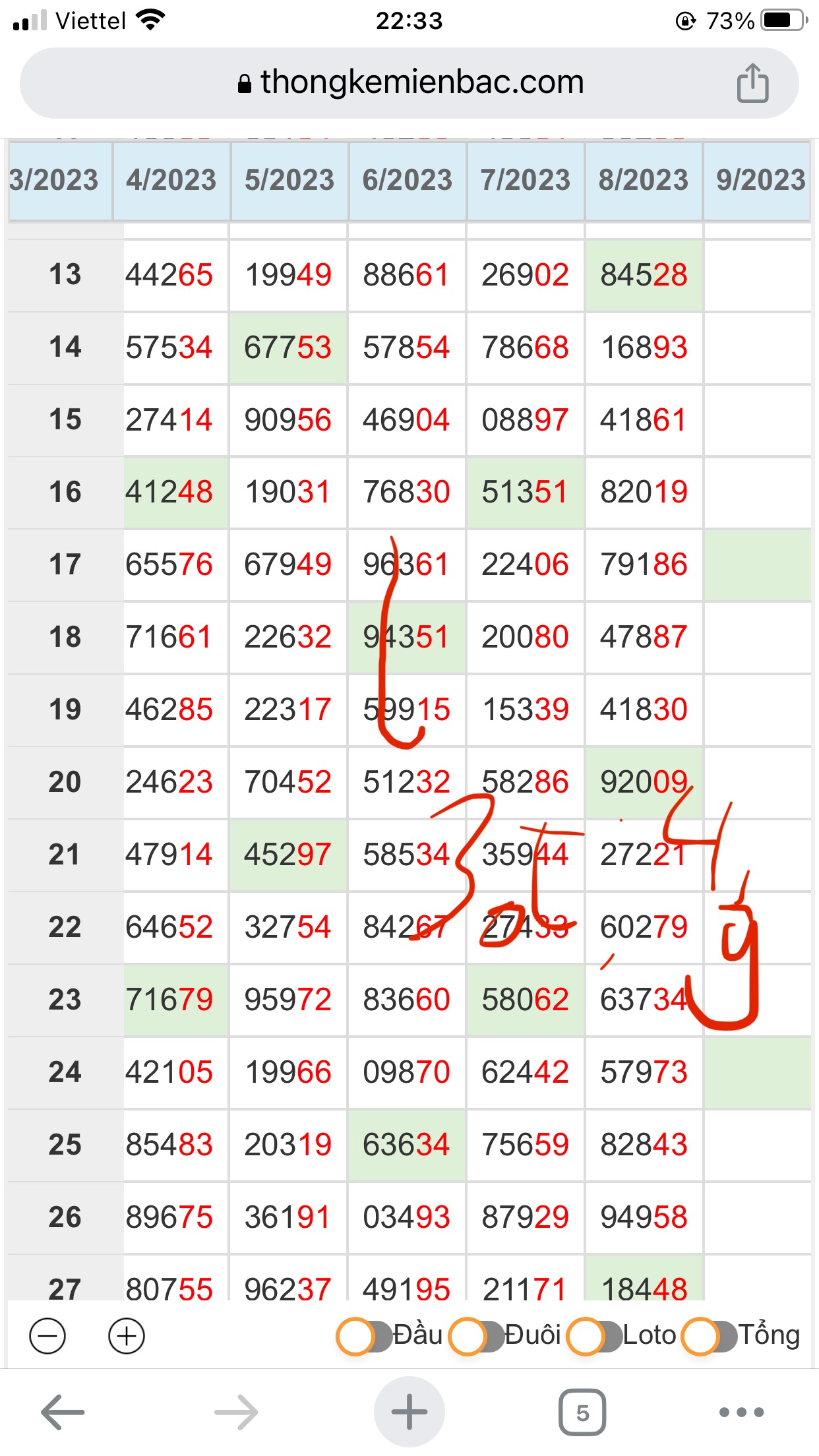Go back to the previous page

coord(63,1412)
